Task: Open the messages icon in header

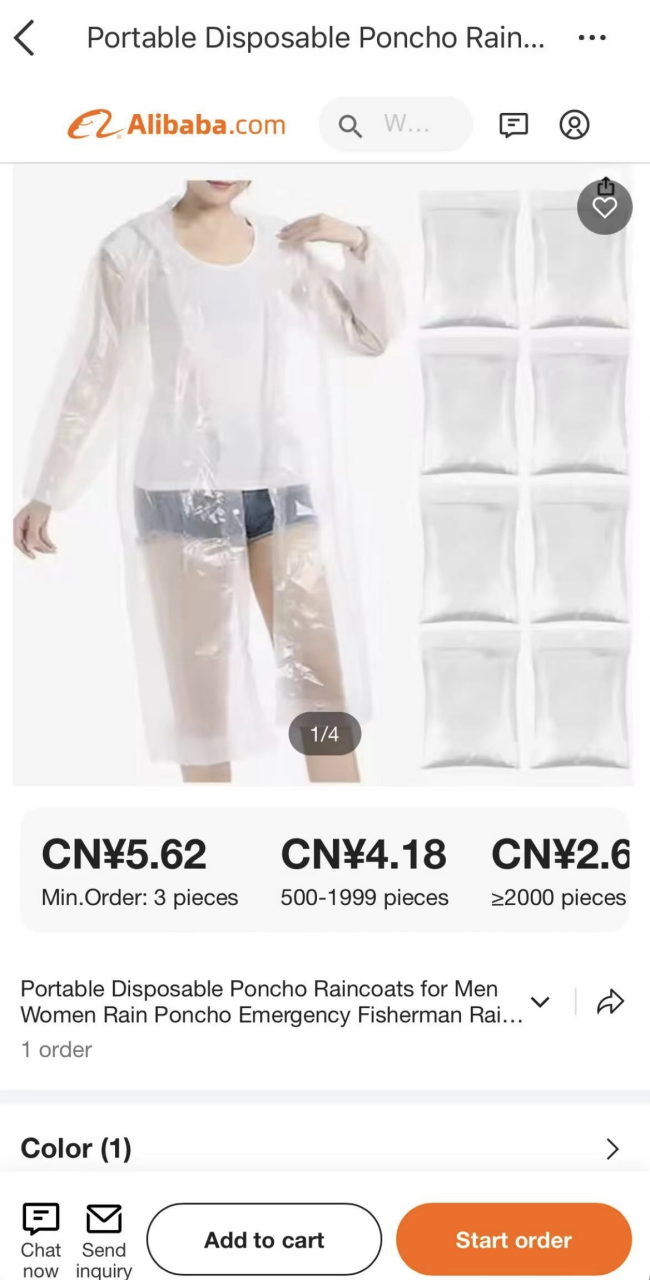Action: pos(513,125)
